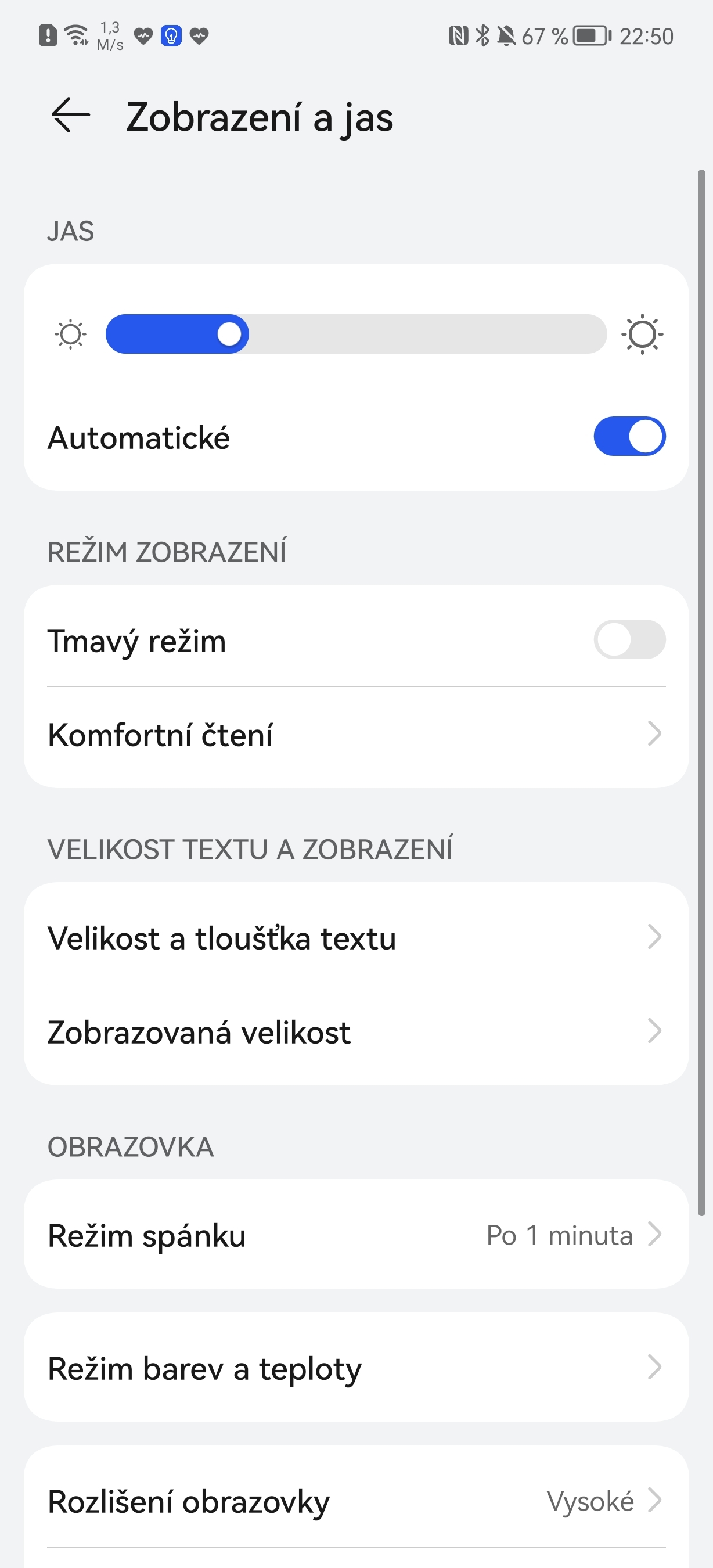
Task: Tap the Vysoké value next to Rozlišení obrazovky
Action: [x=591, y=1501]
